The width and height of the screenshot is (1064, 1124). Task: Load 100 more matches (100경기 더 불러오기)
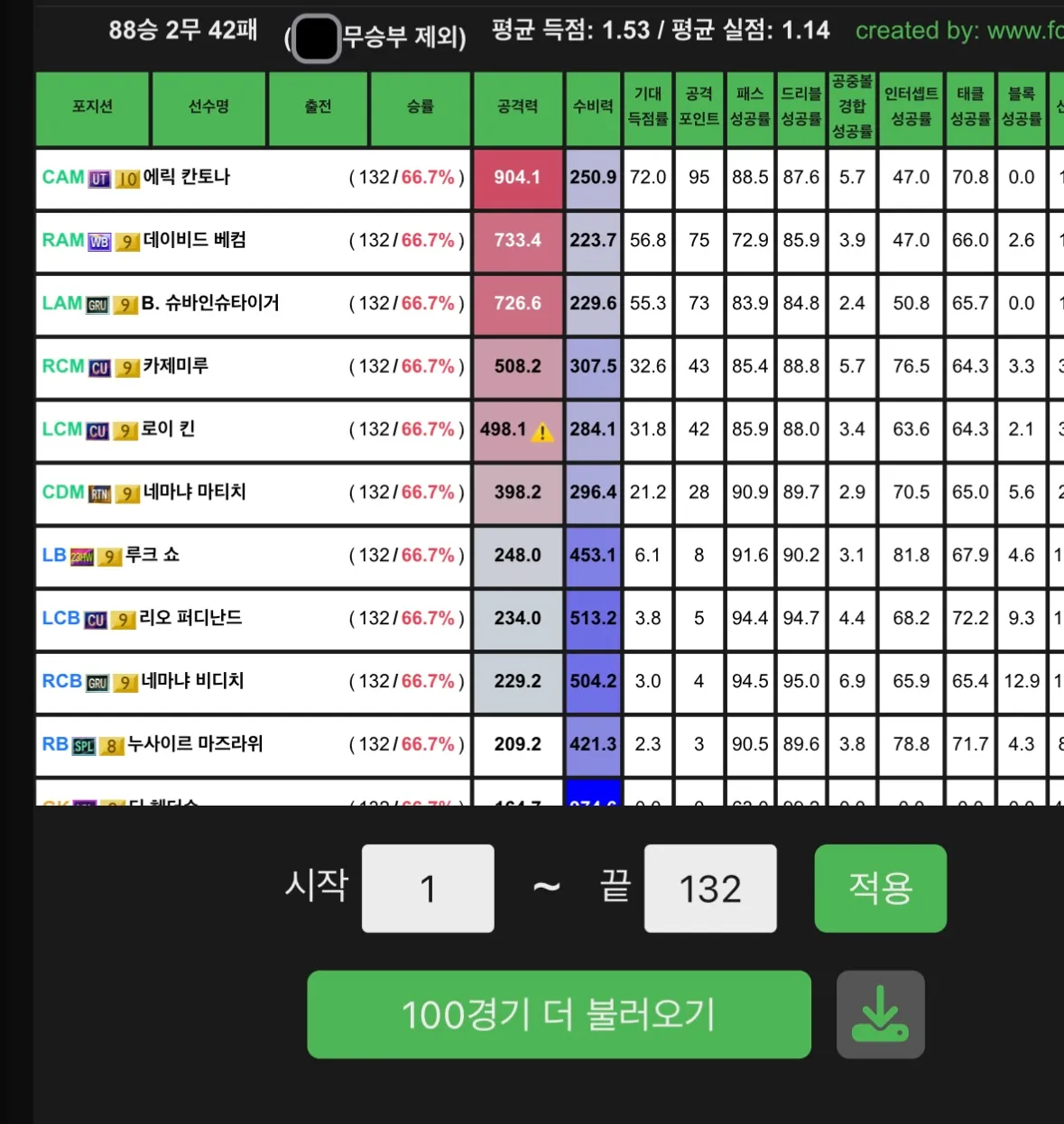click(x=559, y=1015)
